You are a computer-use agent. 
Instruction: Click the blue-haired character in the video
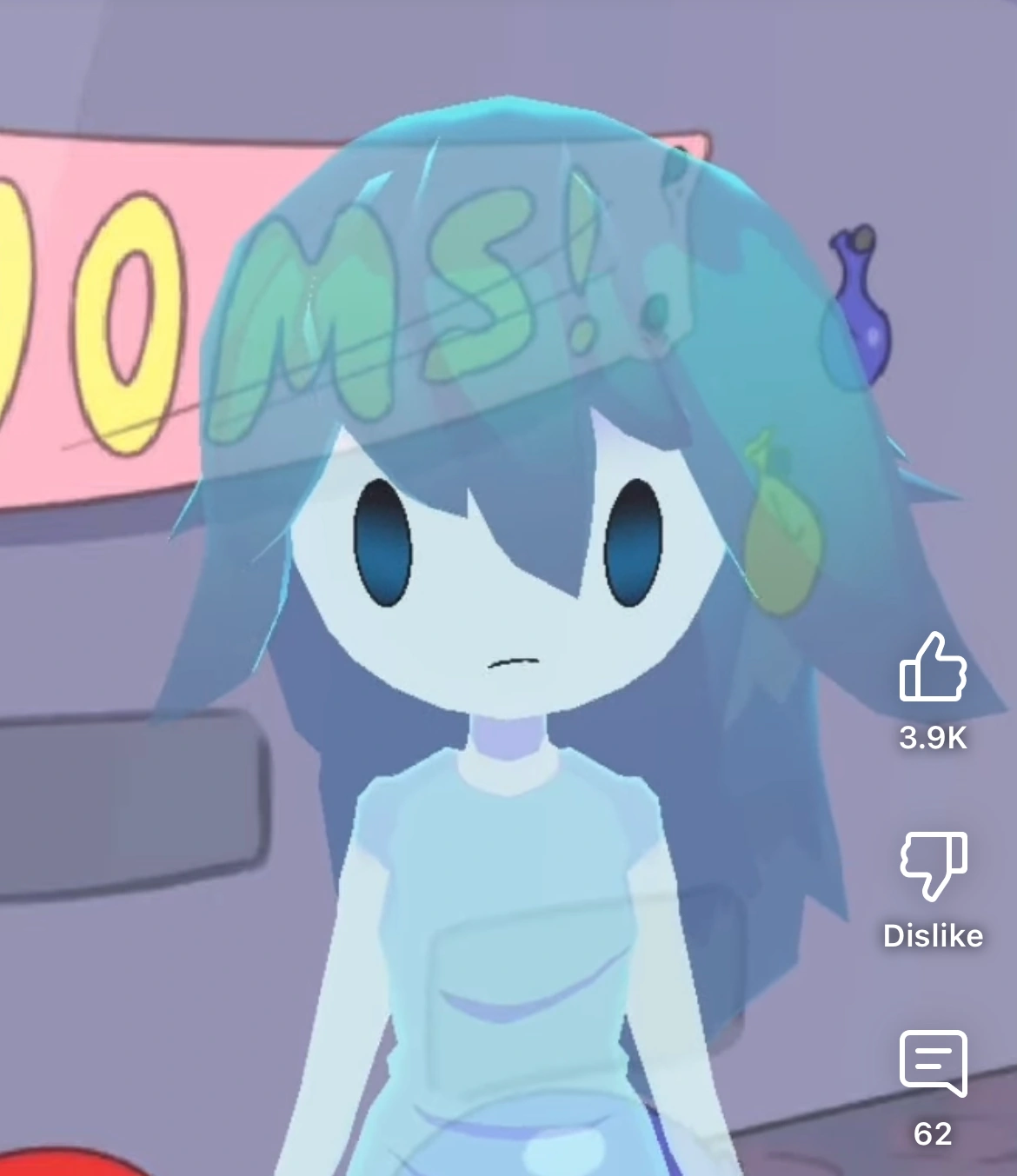click(522, 608)
